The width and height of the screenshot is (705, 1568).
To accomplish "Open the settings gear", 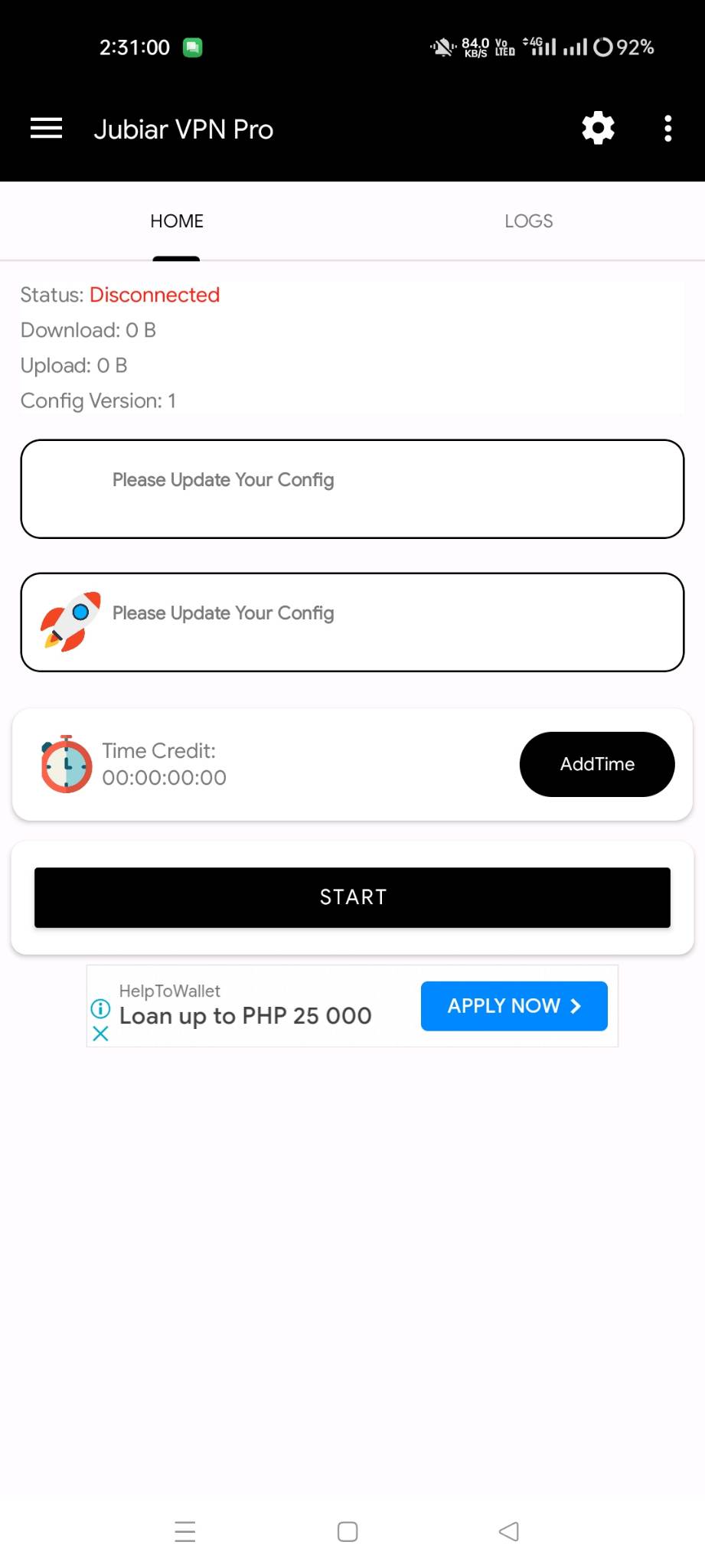I will [598, 129].
